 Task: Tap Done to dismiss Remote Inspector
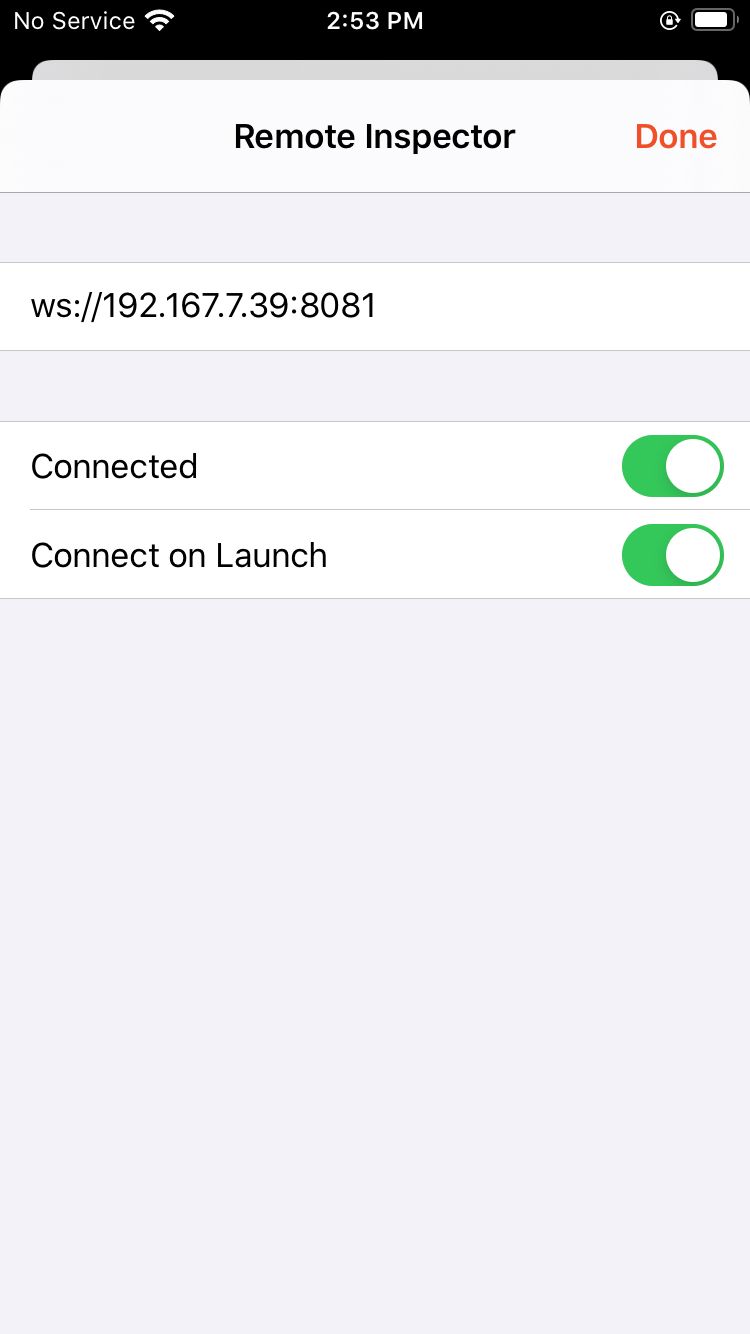click(675, 136)
